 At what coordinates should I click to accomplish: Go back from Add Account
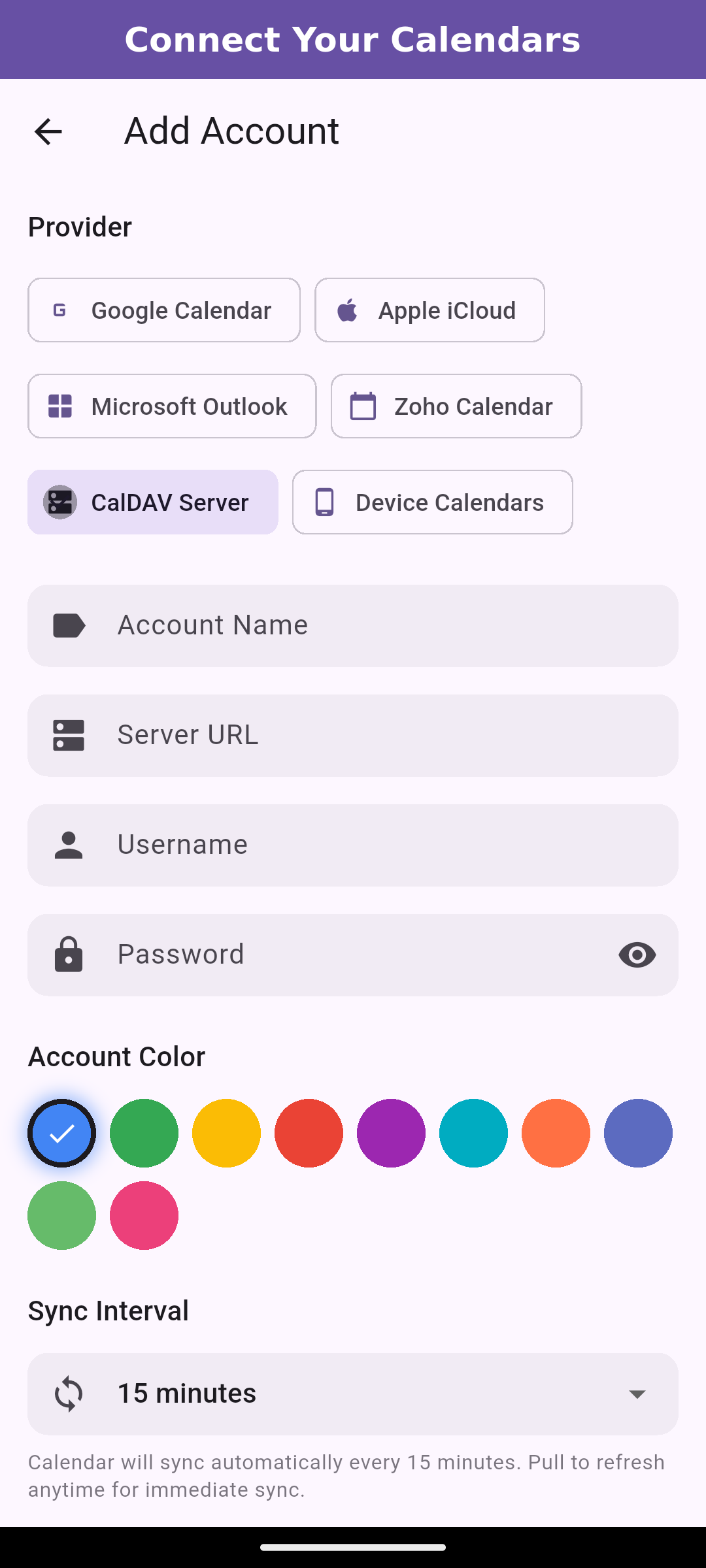tap(48, 131)
